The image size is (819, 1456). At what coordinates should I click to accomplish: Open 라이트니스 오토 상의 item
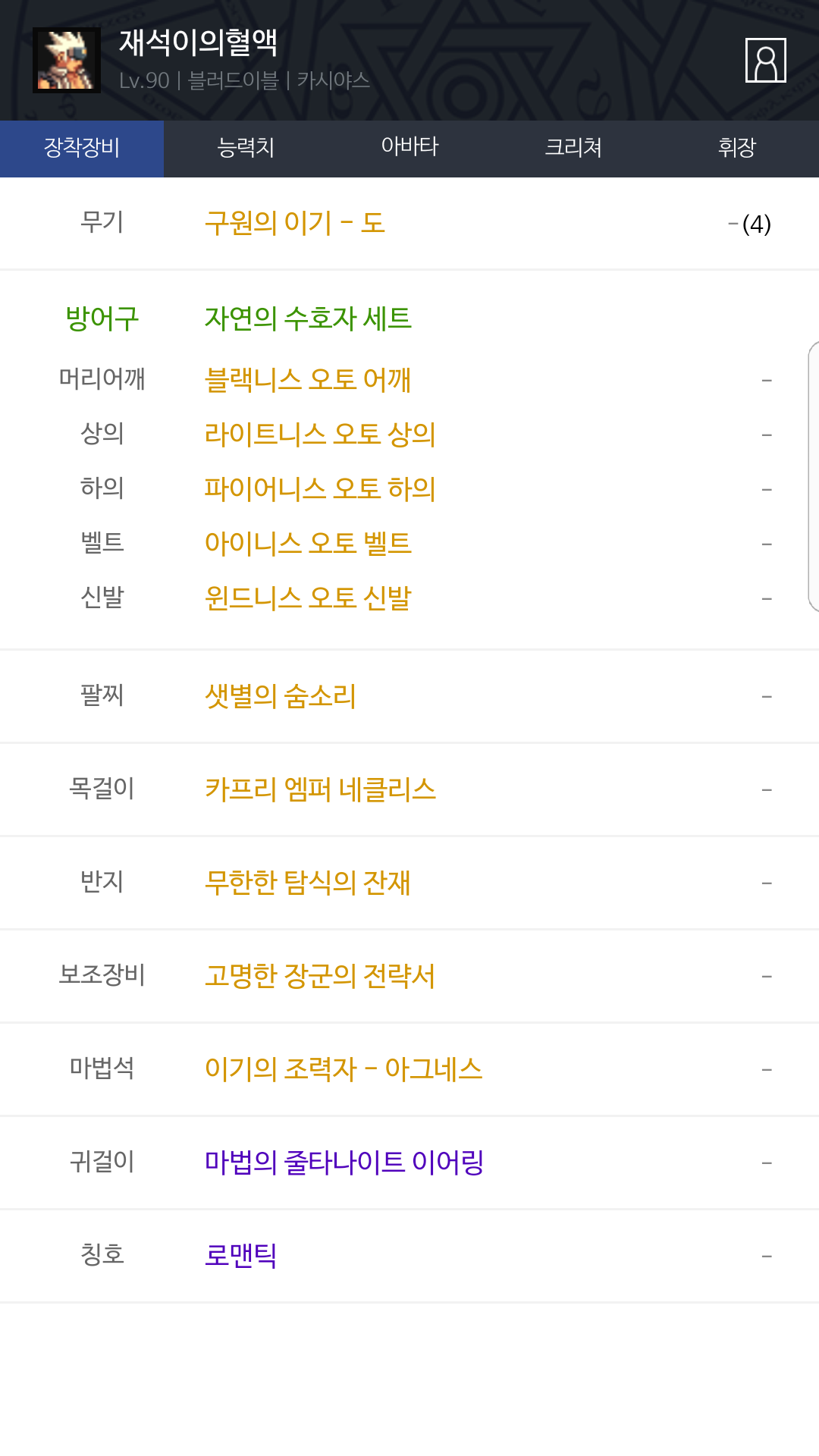pyautogui.click(x=320, y=434)
